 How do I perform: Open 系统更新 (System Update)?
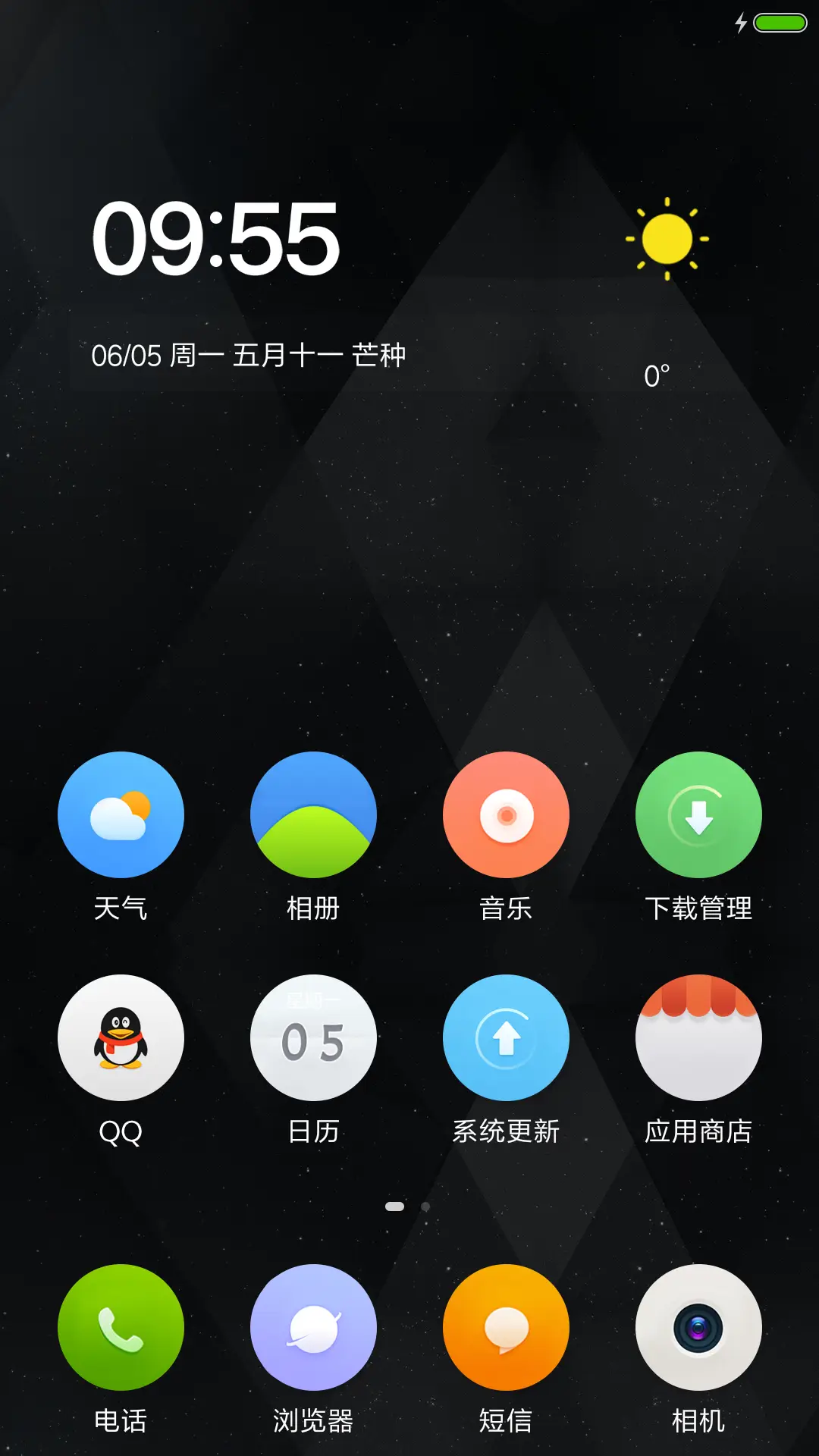pyautogui.click(x=506, y=1037)
